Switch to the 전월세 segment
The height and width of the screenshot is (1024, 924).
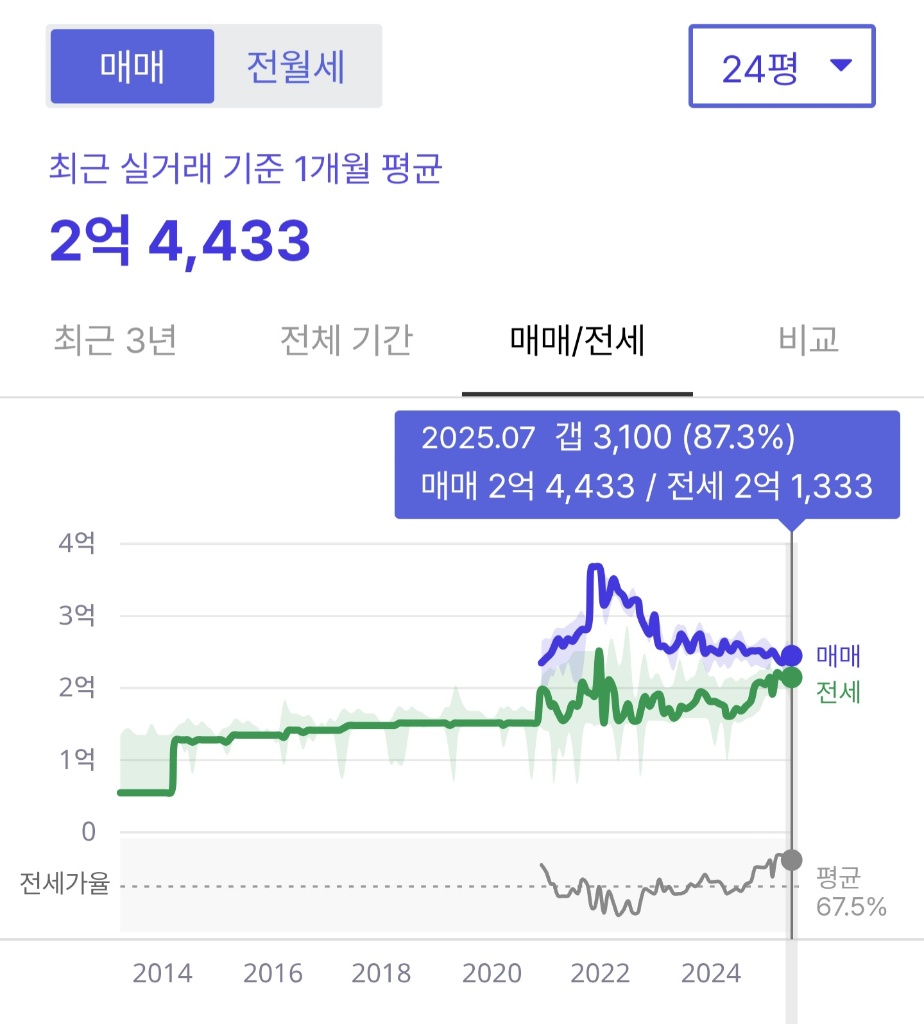point(296,66)
